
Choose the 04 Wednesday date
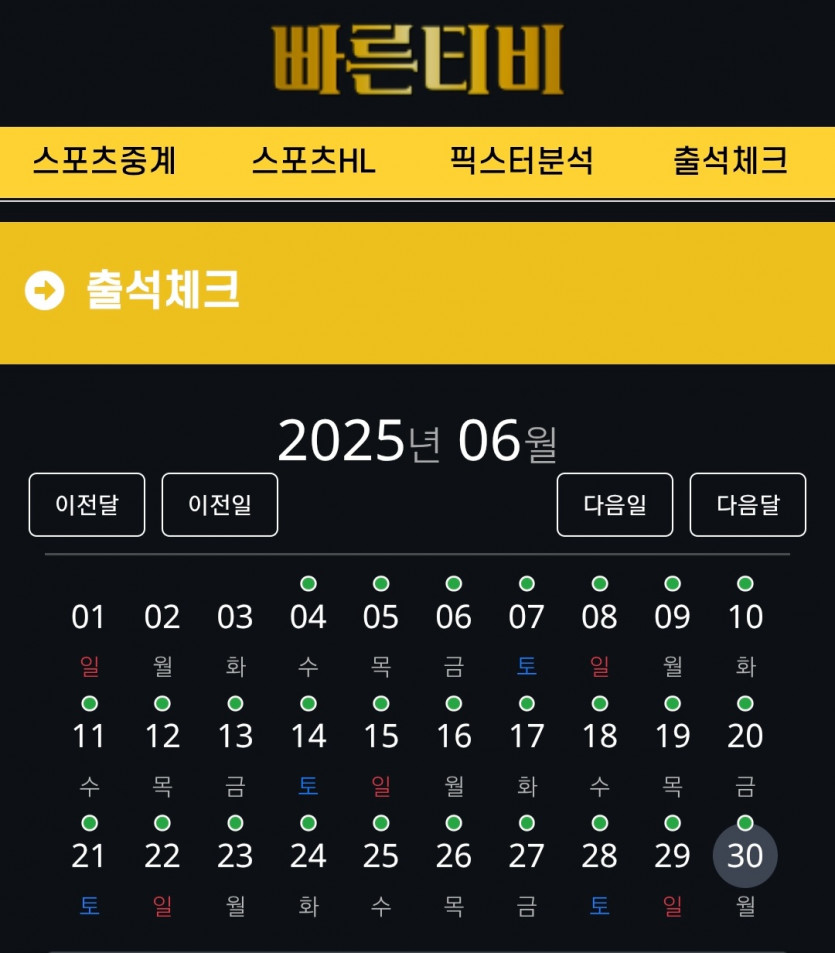[x=308, y=617]
